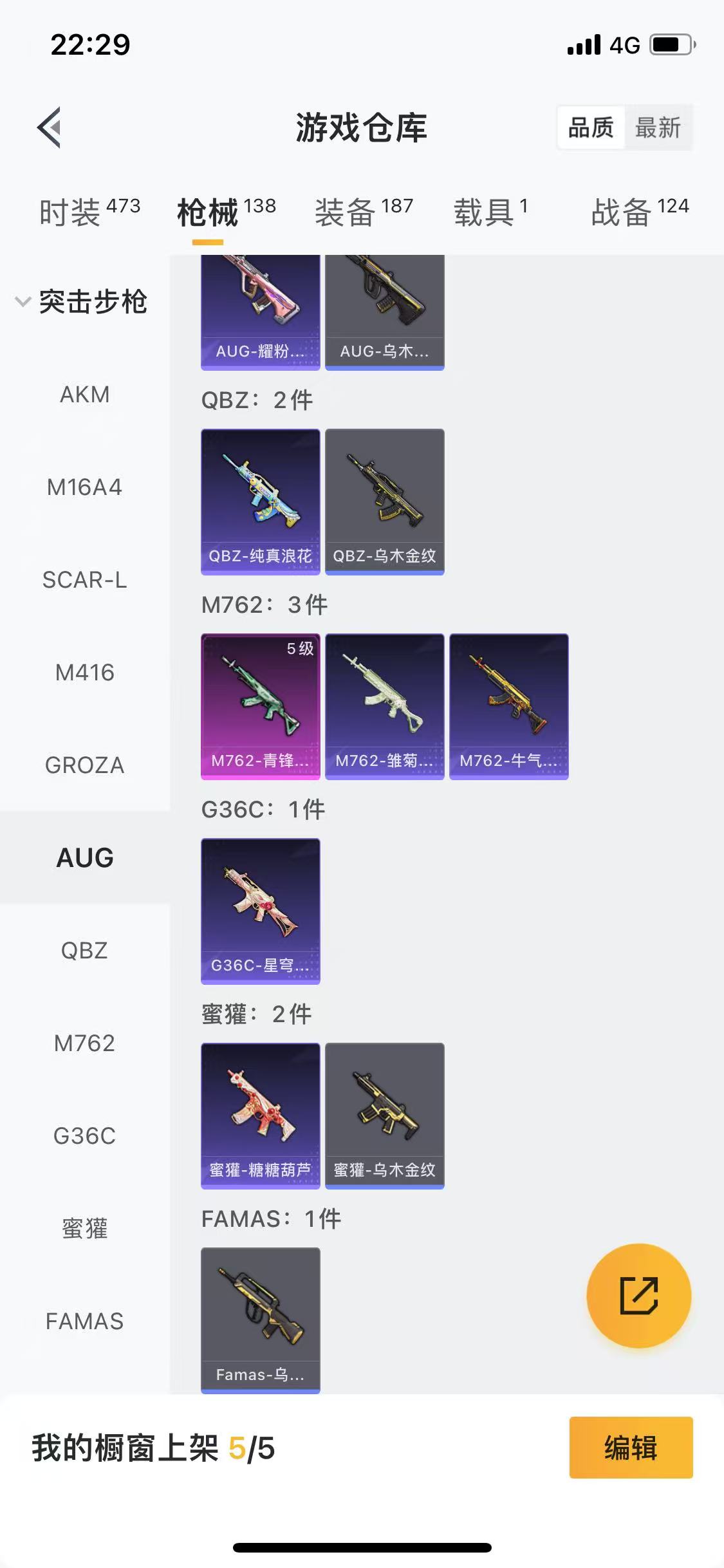The image size is (724, 1568).
Task: Open the M762-青锋 level 5 skin
Action: (260, 706)
